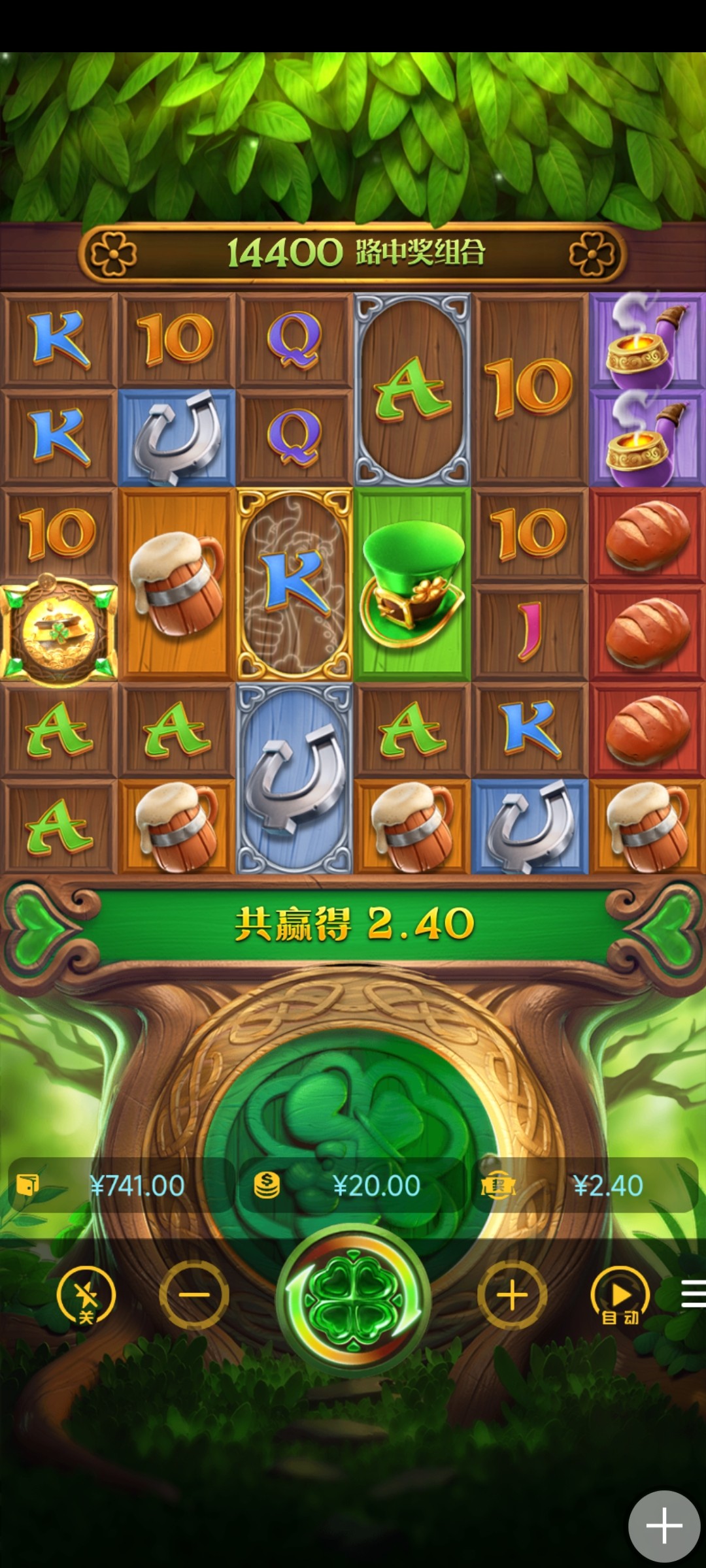706x1568 pixels.
Task: Toggle the turbo spin lightning icon
Action: coord(86,1295)
